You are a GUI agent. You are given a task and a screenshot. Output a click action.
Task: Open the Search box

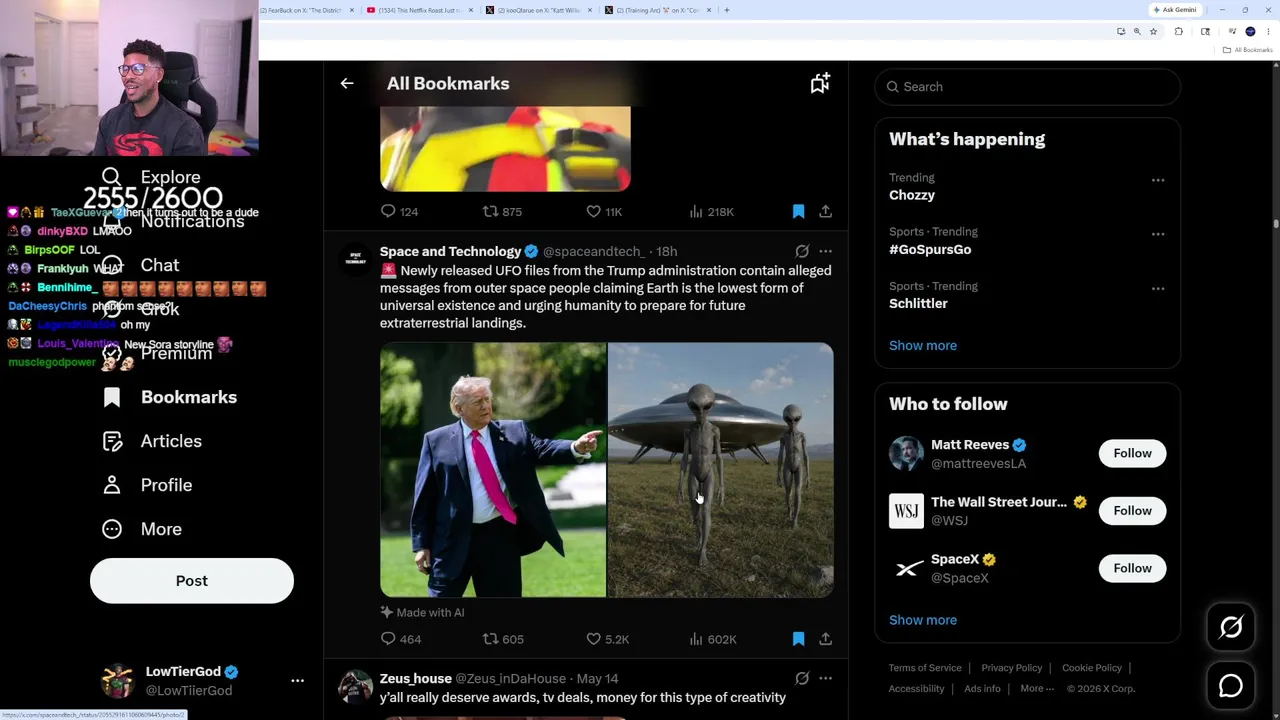(x=1027, y=87)
